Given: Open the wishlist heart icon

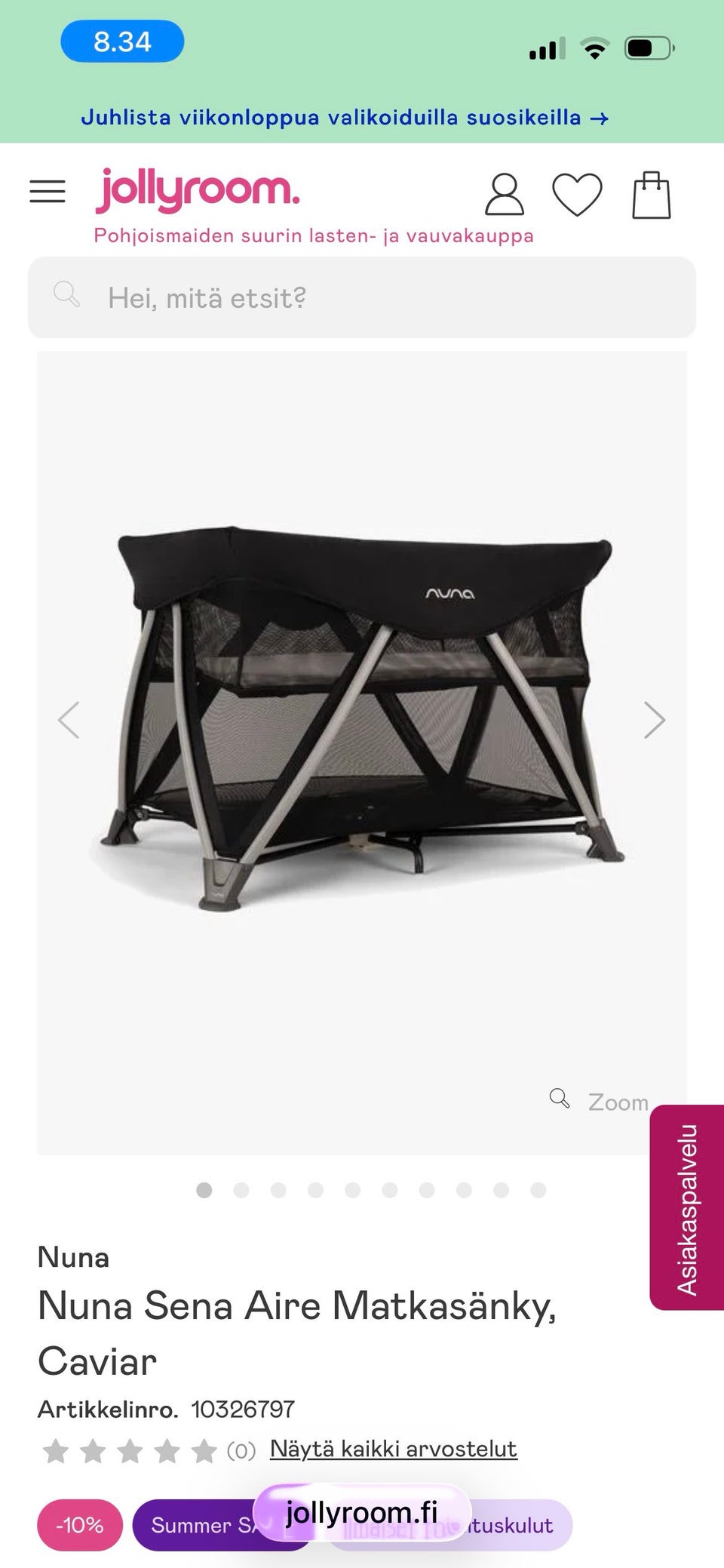Looking at the screenshot, I should 577,195.
